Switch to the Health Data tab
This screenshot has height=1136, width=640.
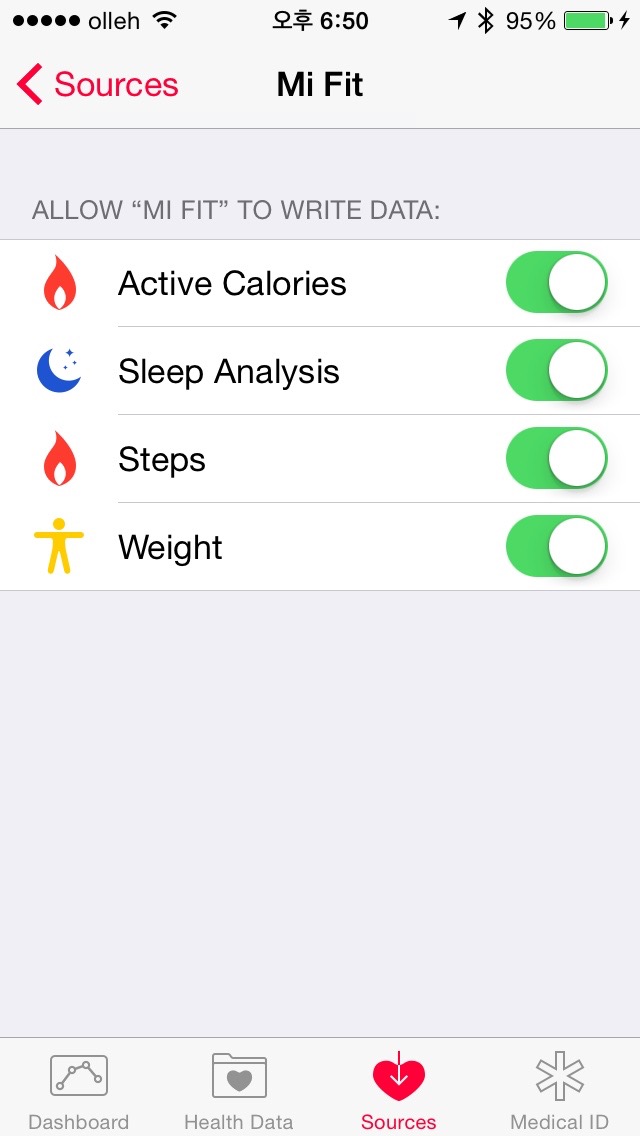[239, 1090]
